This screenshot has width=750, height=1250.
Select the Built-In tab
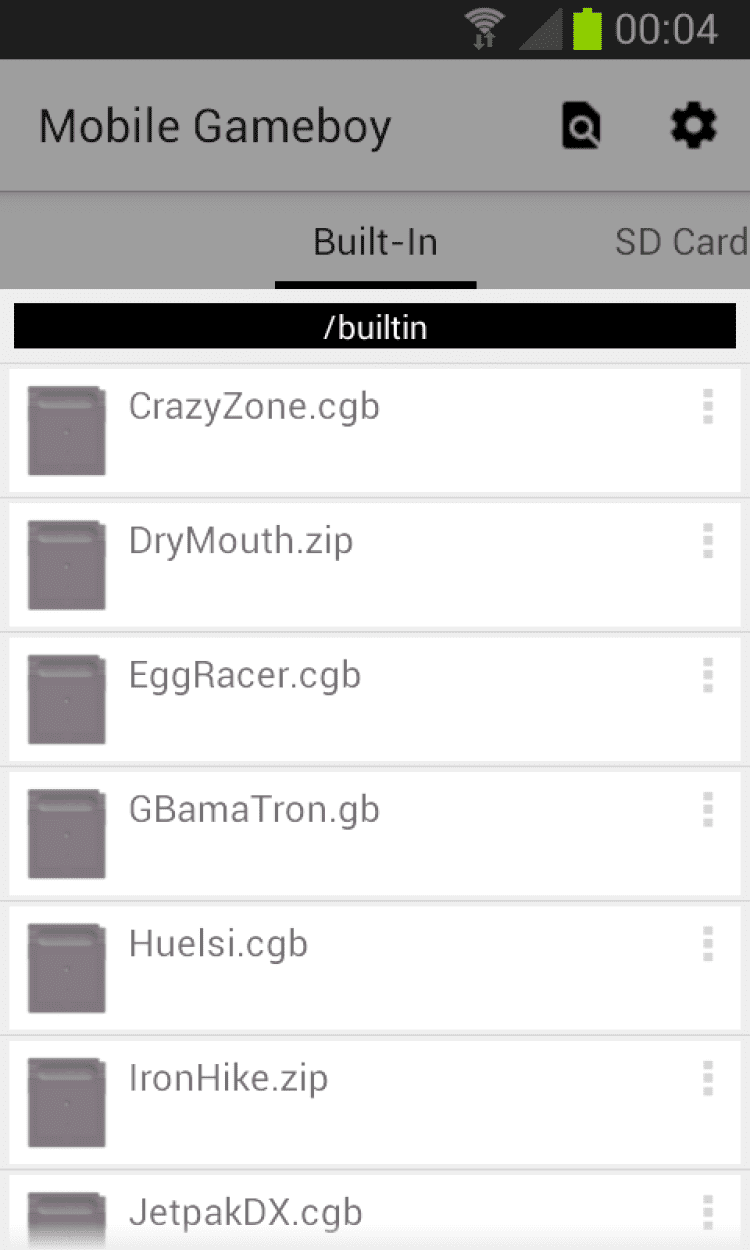pyautogui.click(x=375, y=242)
